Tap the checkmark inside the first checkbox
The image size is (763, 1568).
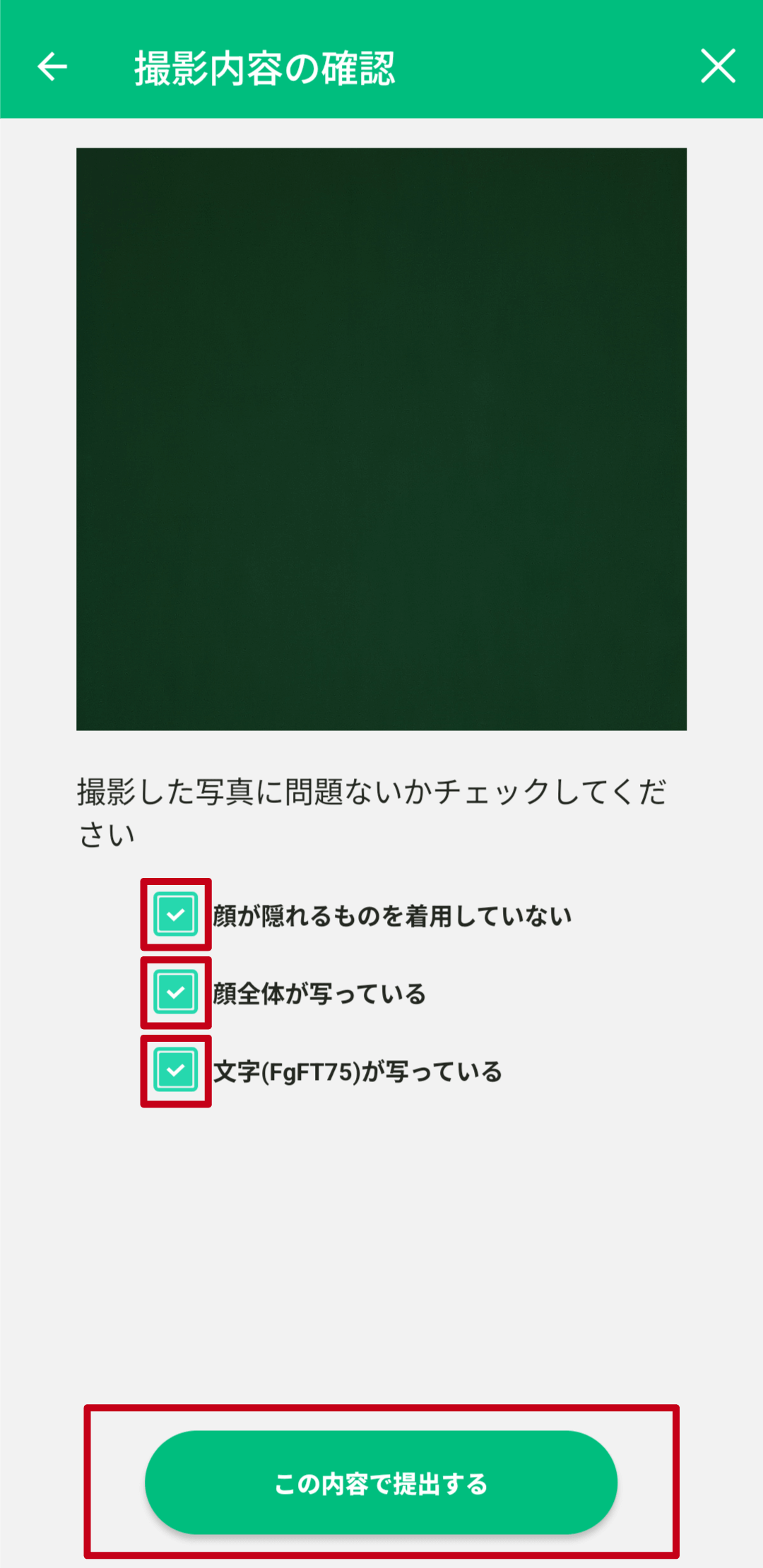click(x=175, y=914)
